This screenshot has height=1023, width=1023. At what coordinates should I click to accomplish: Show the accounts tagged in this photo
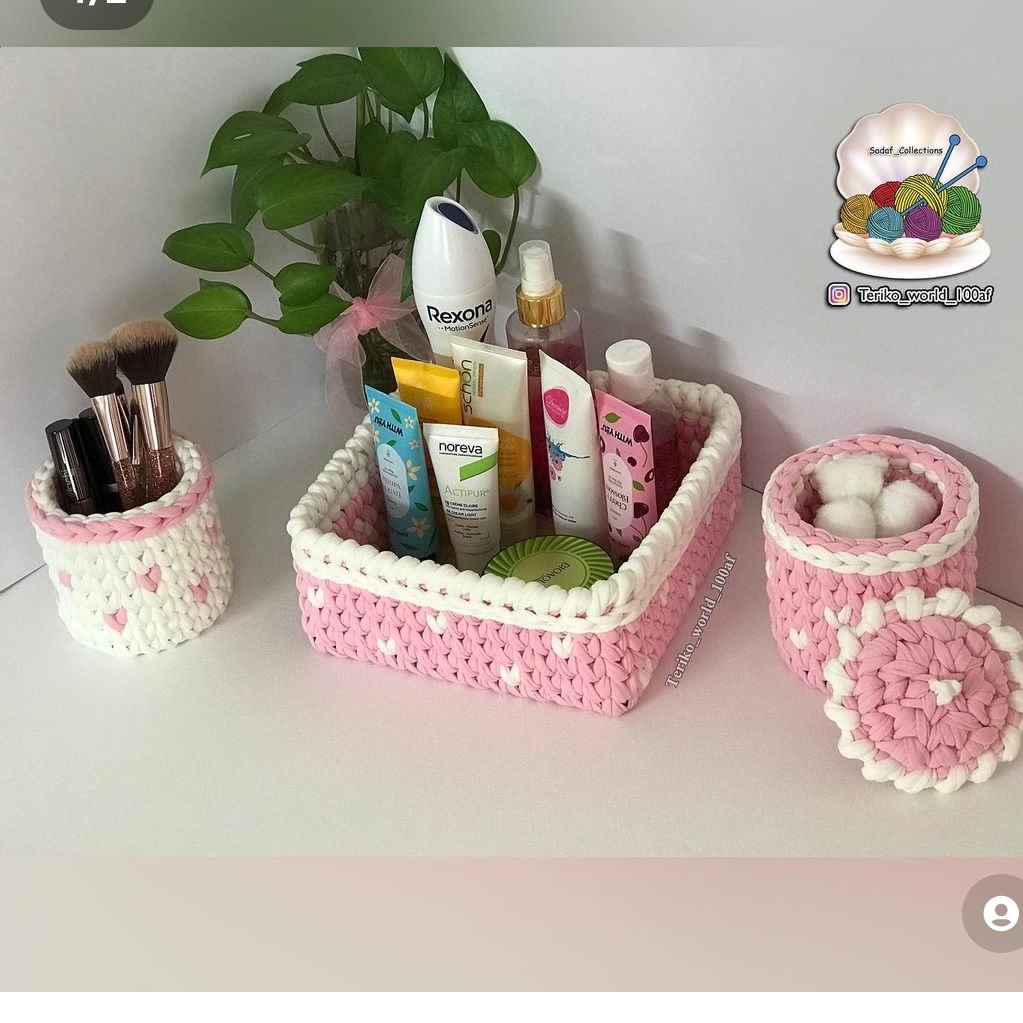(998, 913)
